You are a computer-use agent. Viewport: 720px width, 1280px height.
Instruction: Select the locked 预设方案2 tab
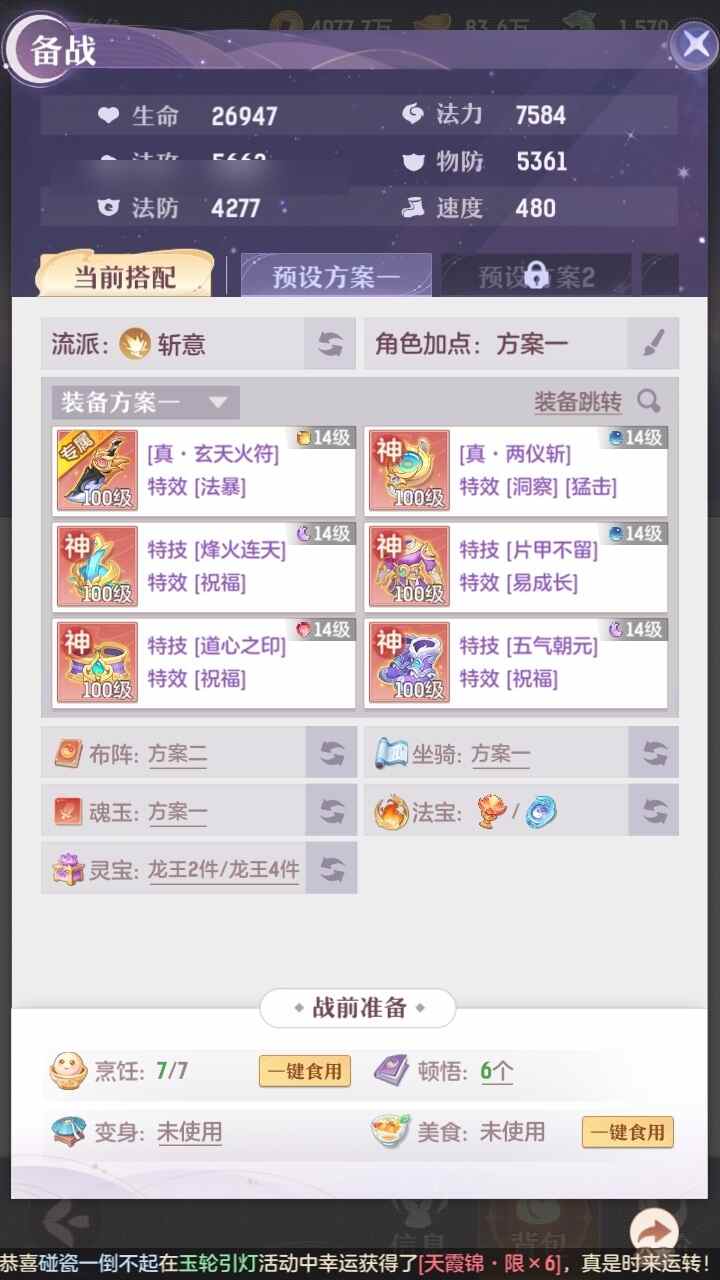[x=536, y=276]
